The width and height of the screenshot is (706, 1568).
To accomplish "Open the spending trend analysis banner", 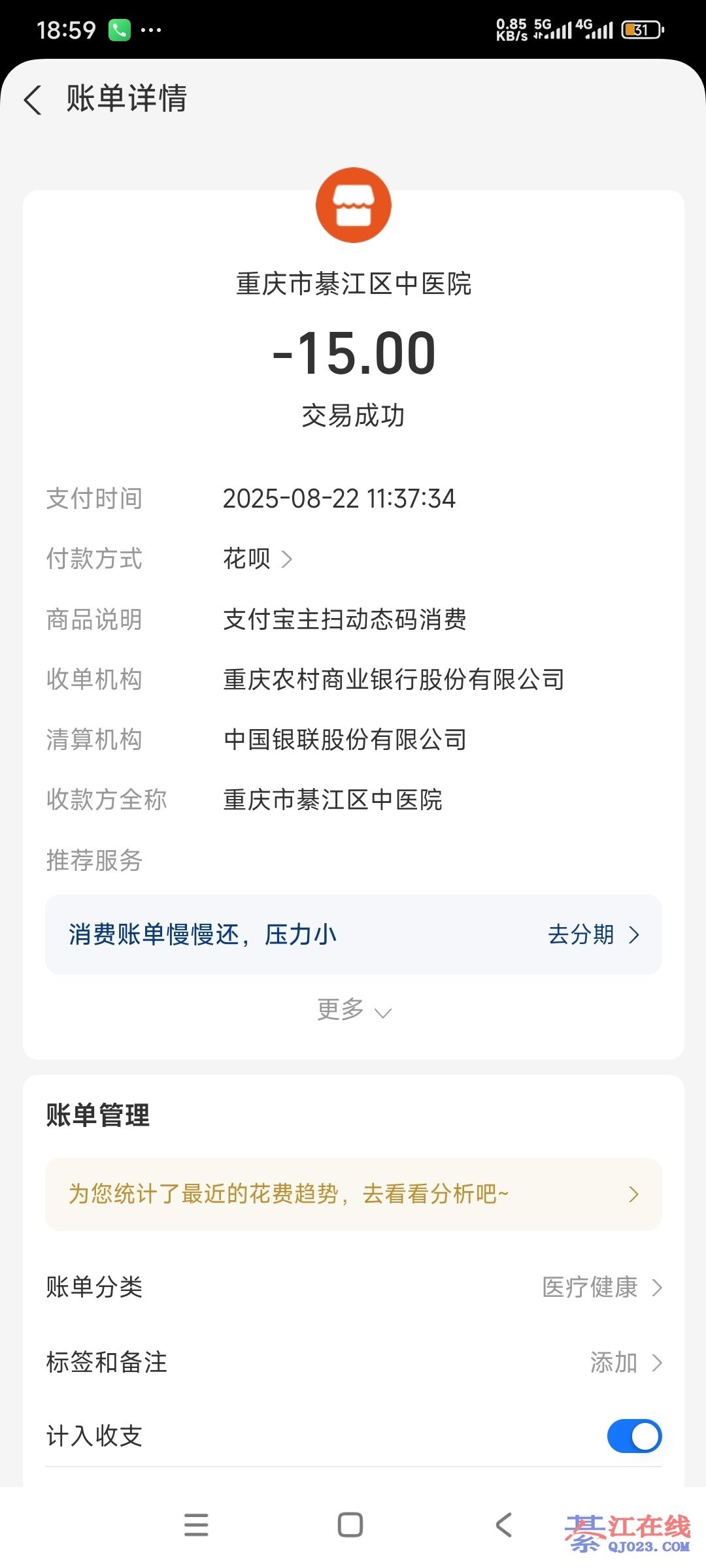I will [x=353, y=1194].
